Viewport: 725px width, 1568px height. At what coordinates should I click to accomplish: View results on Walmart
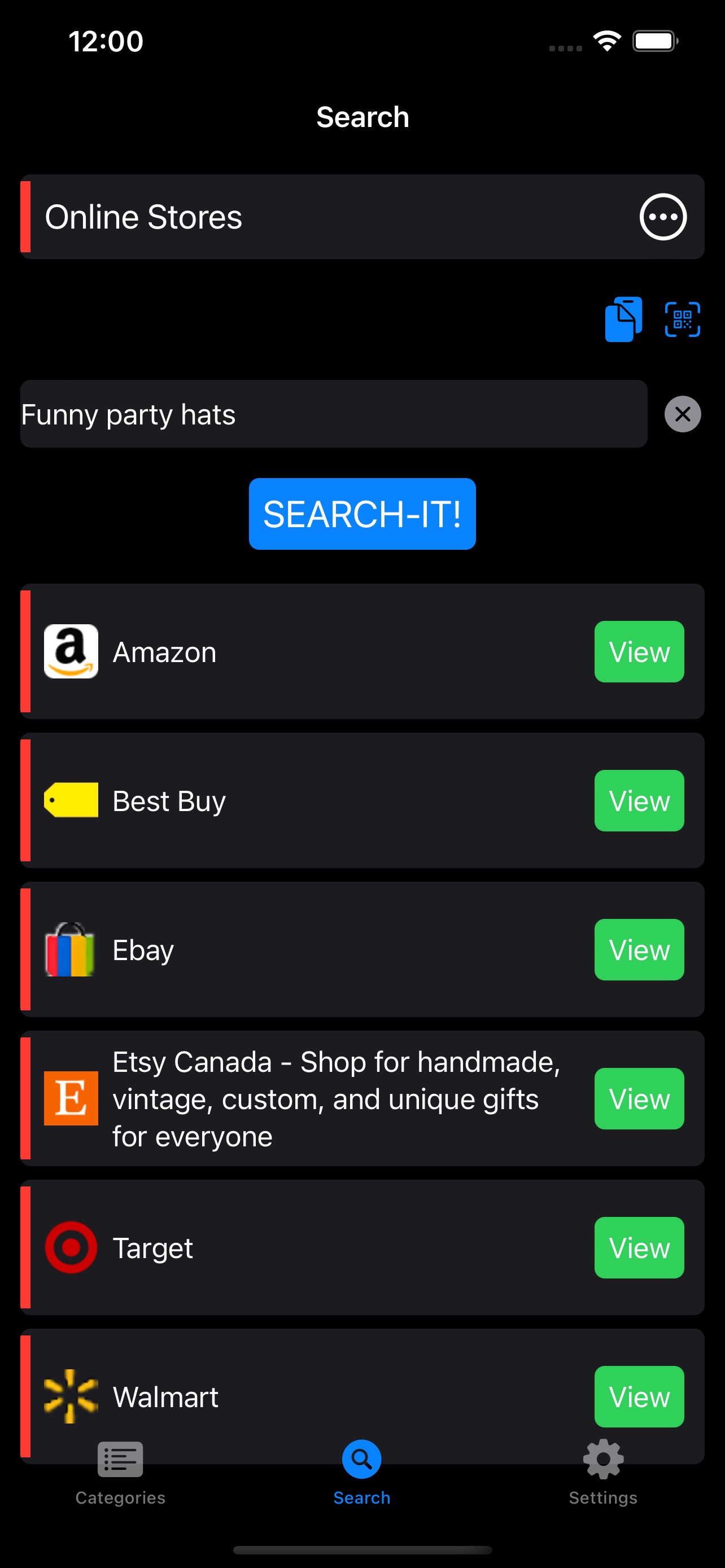[x=639, y=1396]
